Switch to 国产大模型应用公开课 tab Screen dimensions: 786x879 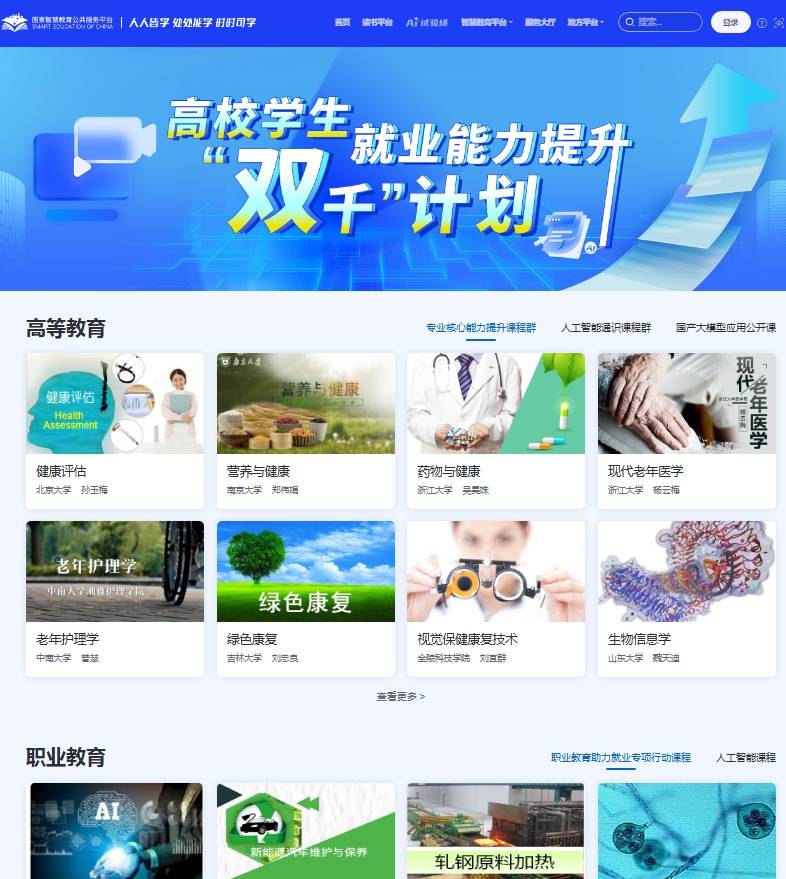tap(725, 328)
